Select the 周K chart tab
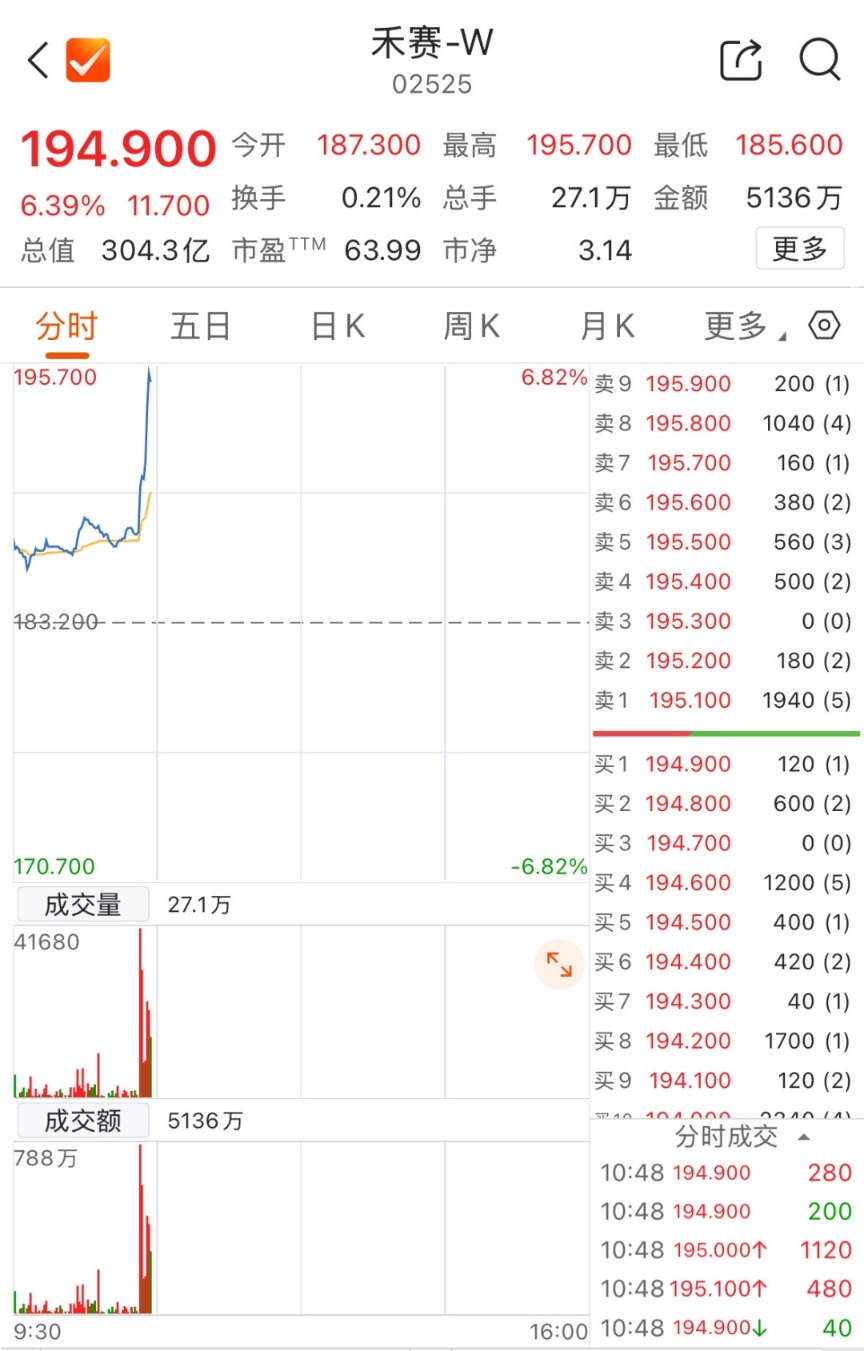The width and height of the screenshot is (864, 1351). click(471, 326)
